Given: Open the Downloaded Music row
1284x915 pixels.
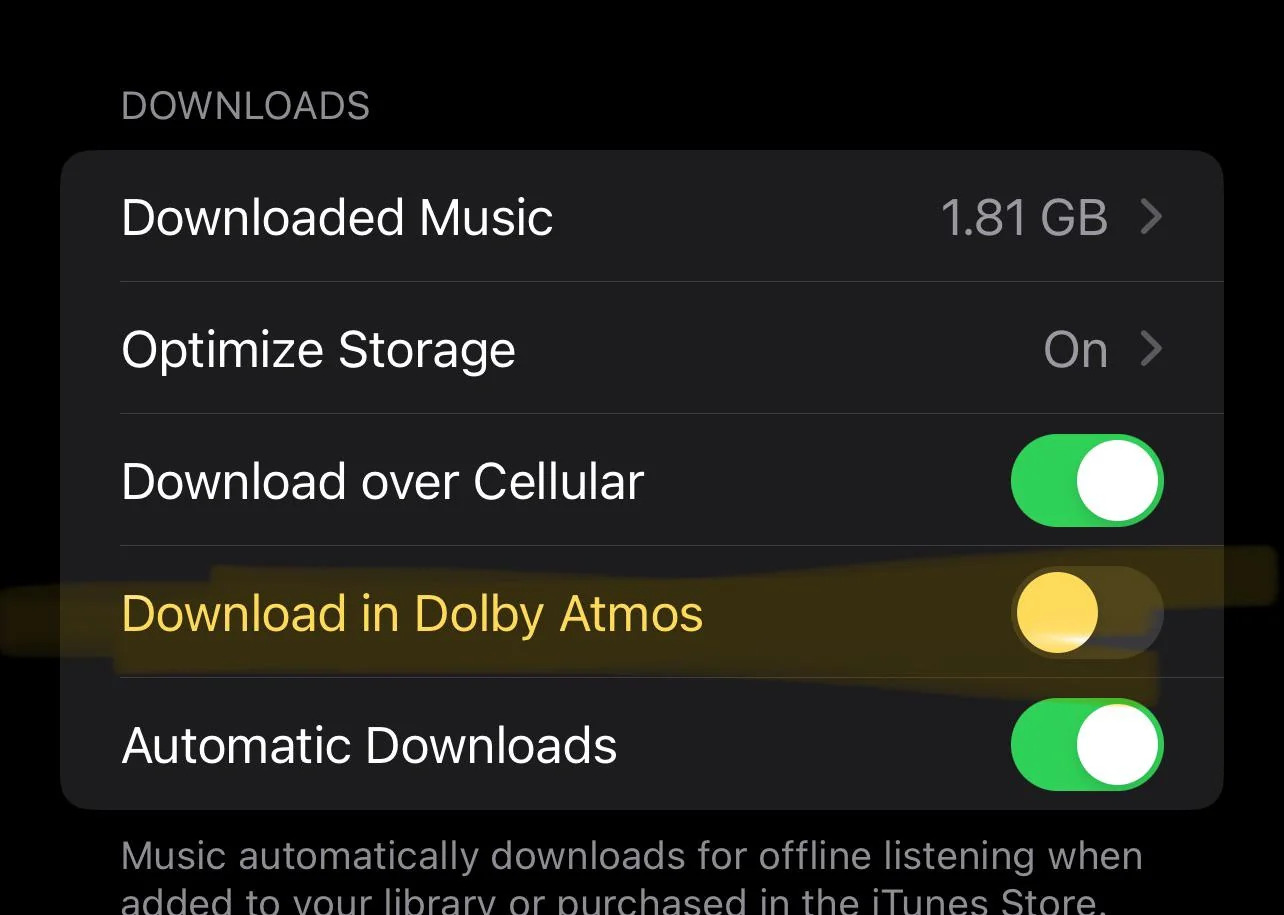Looking at the screenshot, I should coord(640,217).
